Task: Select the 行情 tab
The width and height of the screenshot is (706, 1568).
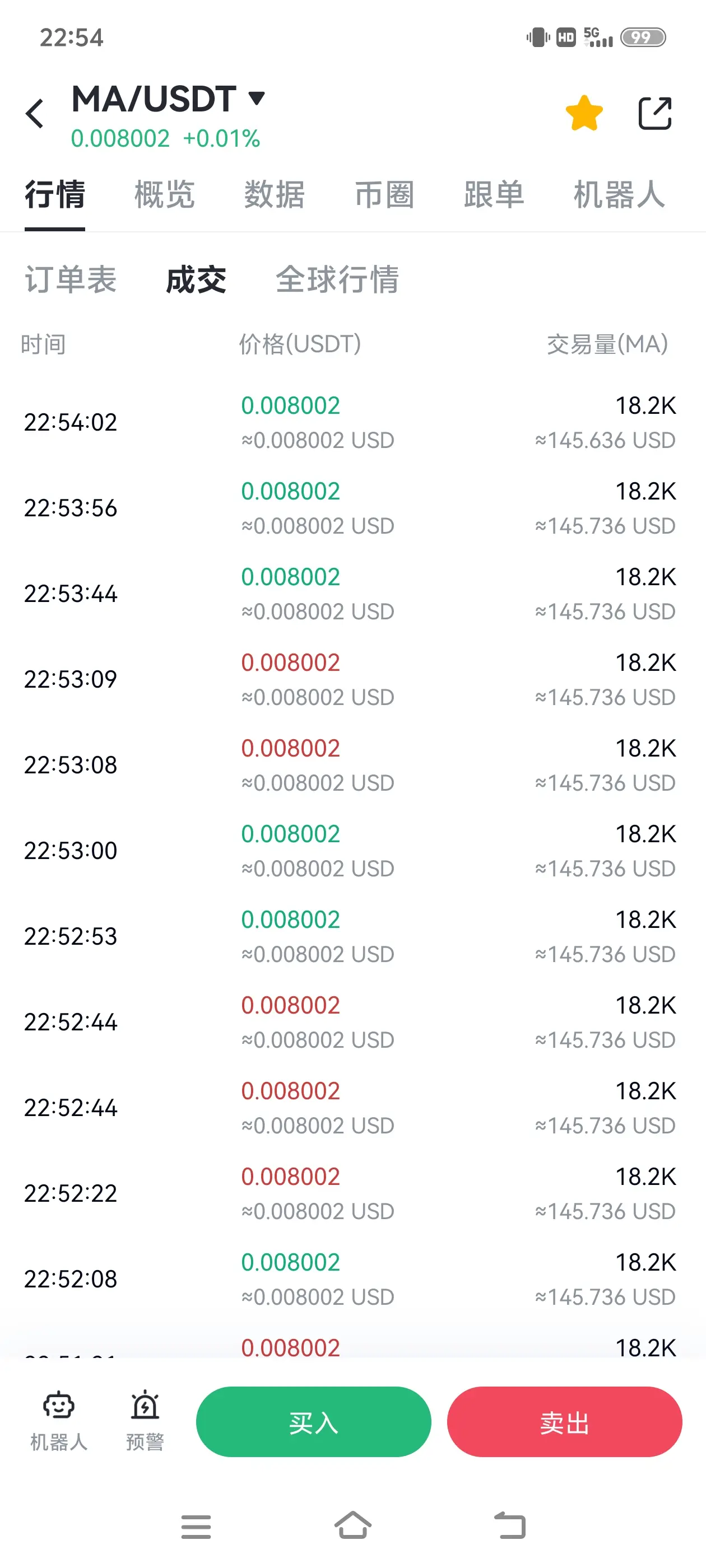Action: coord(55,195)
